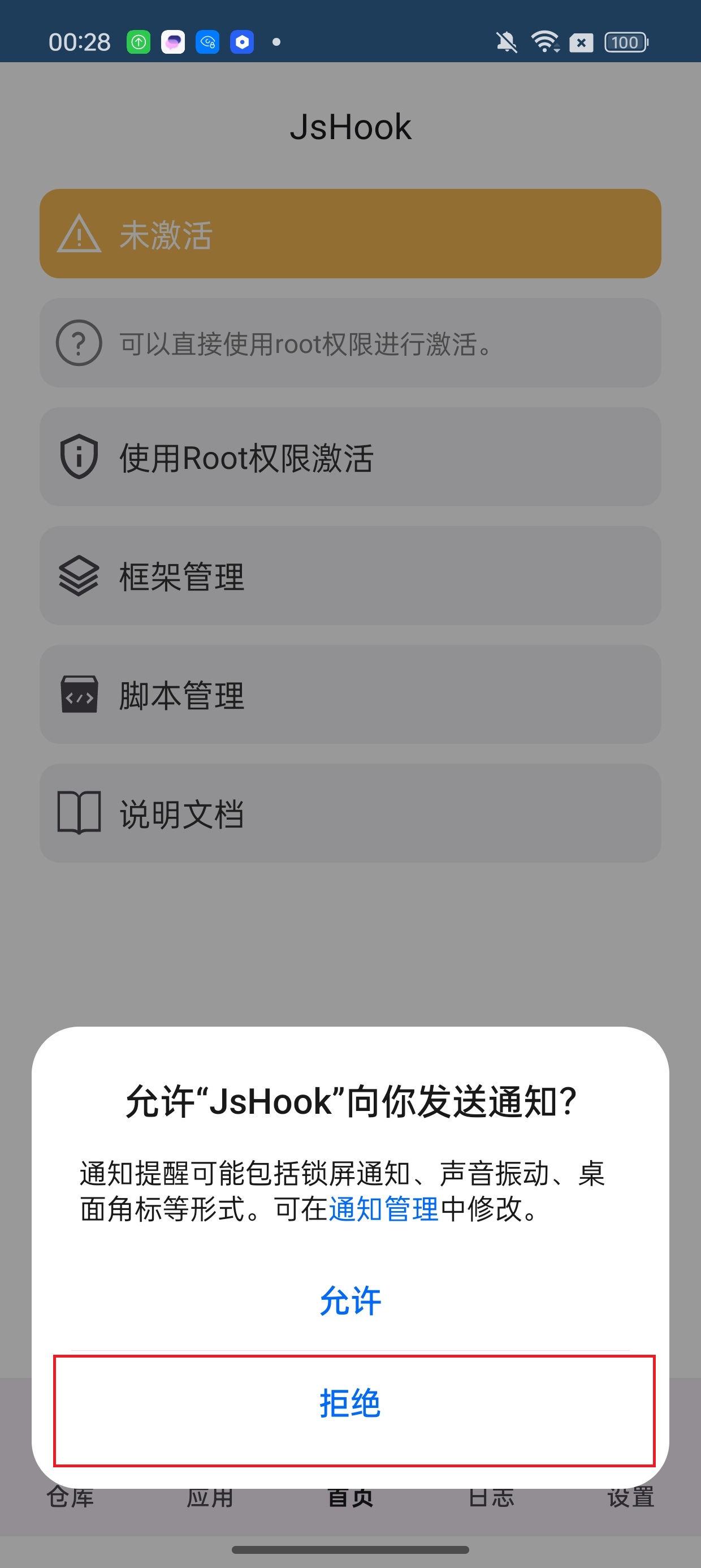This screenshot has width=701, height=1568.
Task: Switch to the 应用 tab
Action: pos(210,1499)
